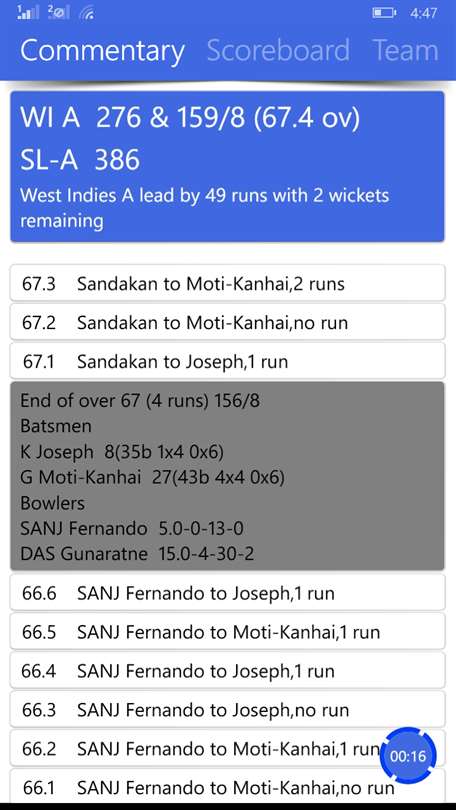Switch to the Scoreboard tab

278,50
